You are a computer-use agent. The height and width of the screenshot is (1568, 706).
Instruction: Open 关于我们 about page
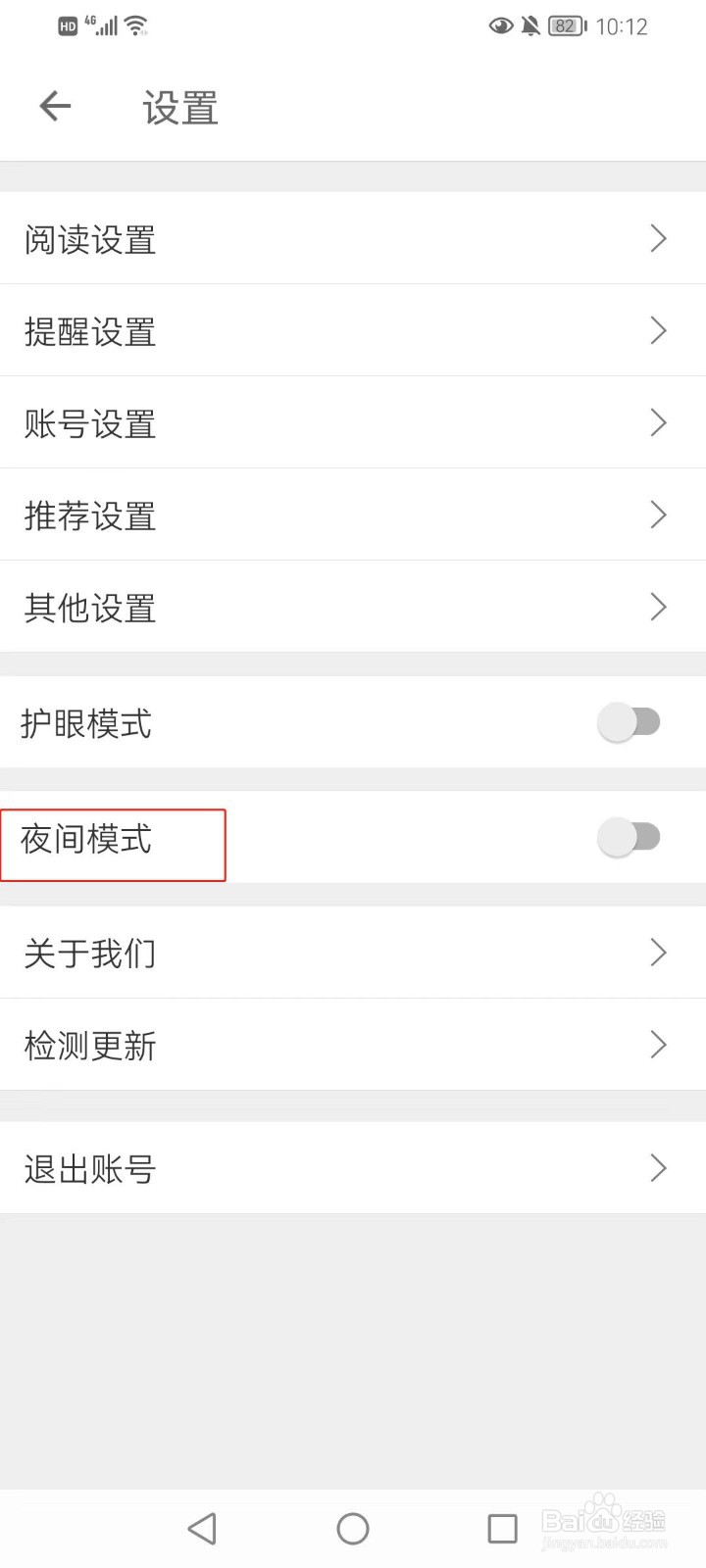pyautogui.click(x=353, y=952)
